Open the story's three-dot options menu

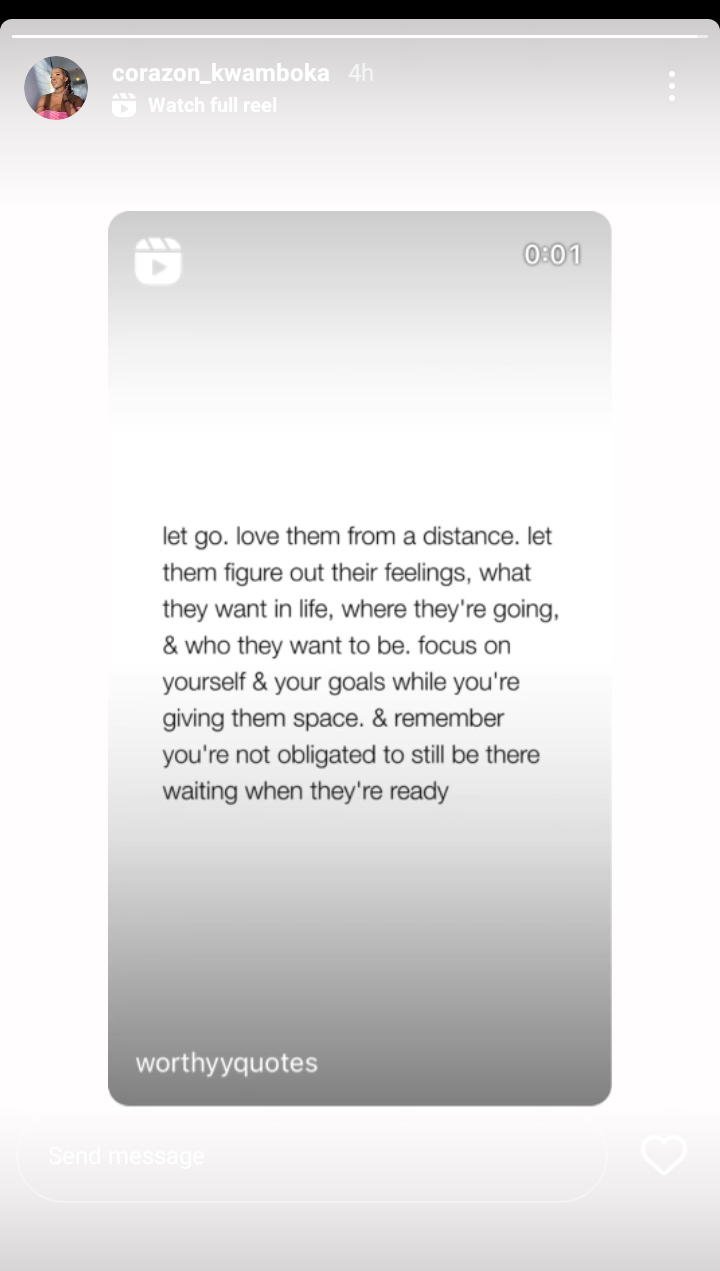[672, 86]
